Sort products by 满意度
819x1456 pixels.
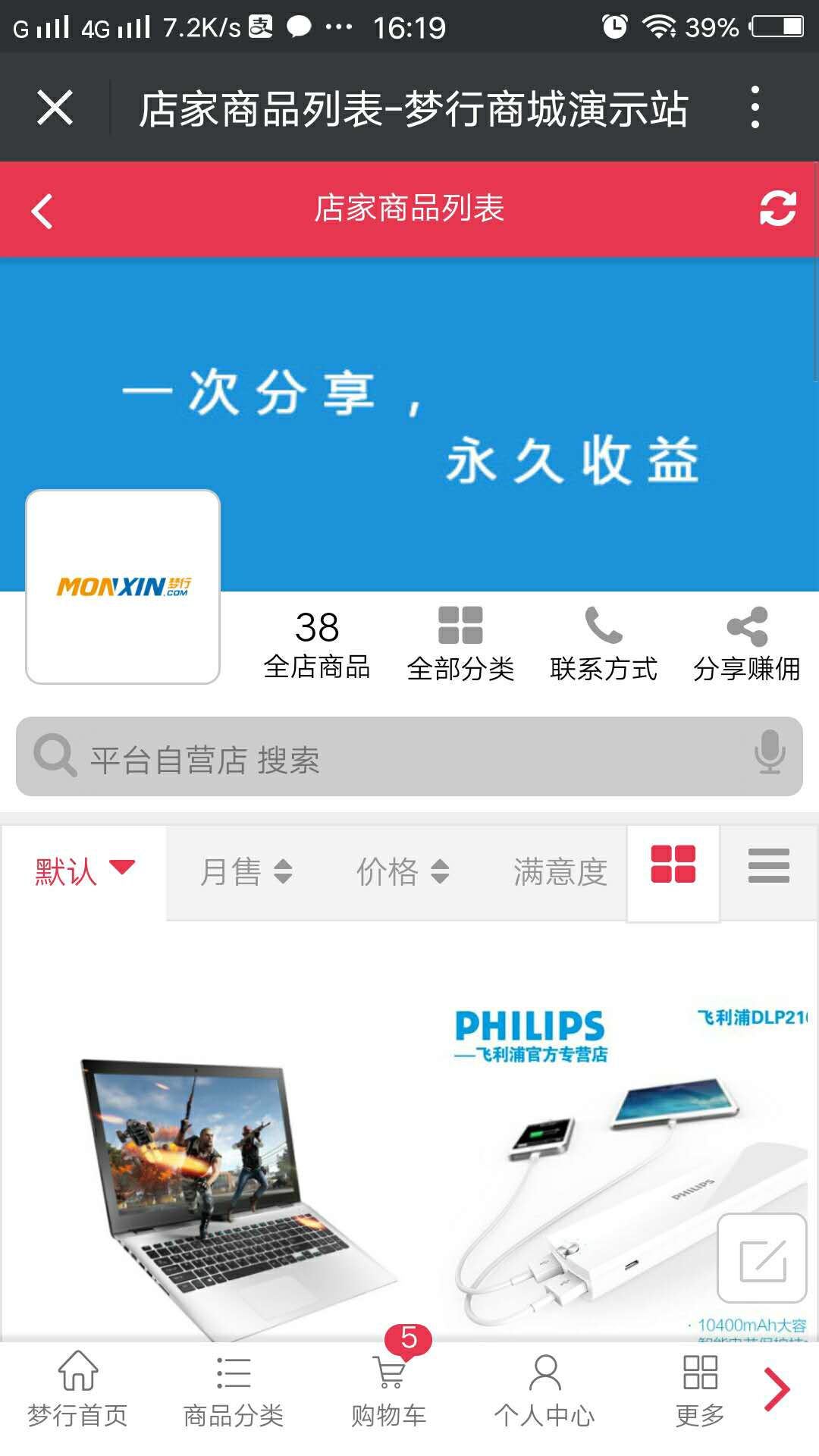[x=560, y=872]
